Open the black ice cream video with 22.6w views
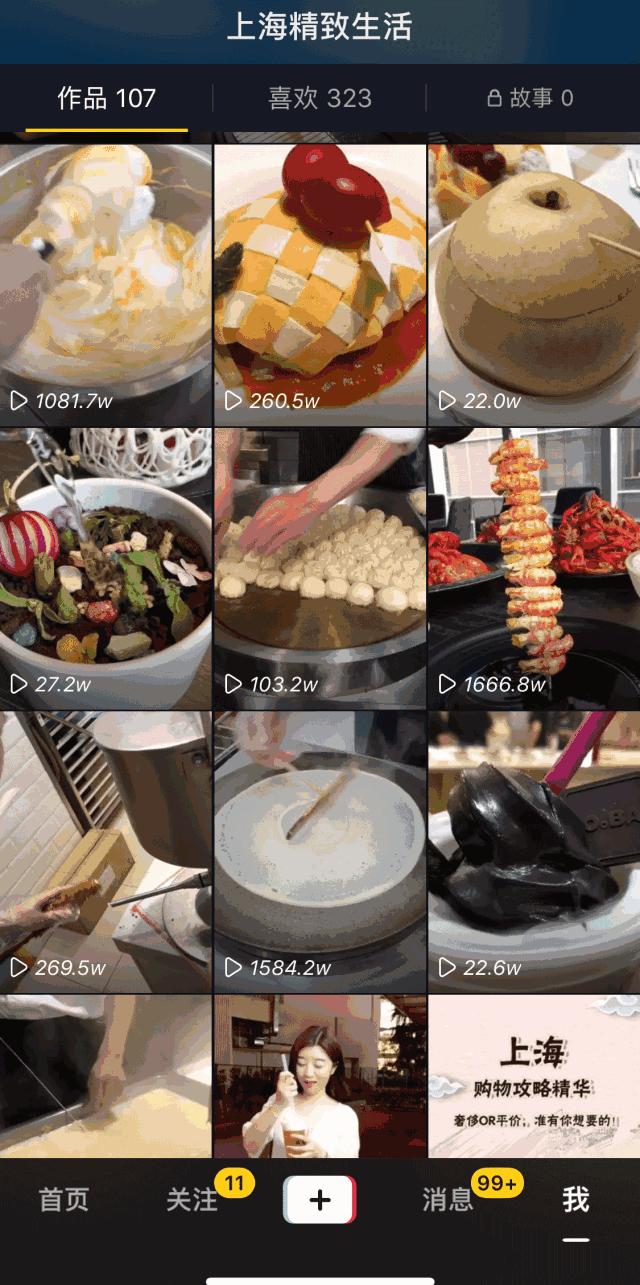Screen dimensions: 640x1285 coord(534,850)
